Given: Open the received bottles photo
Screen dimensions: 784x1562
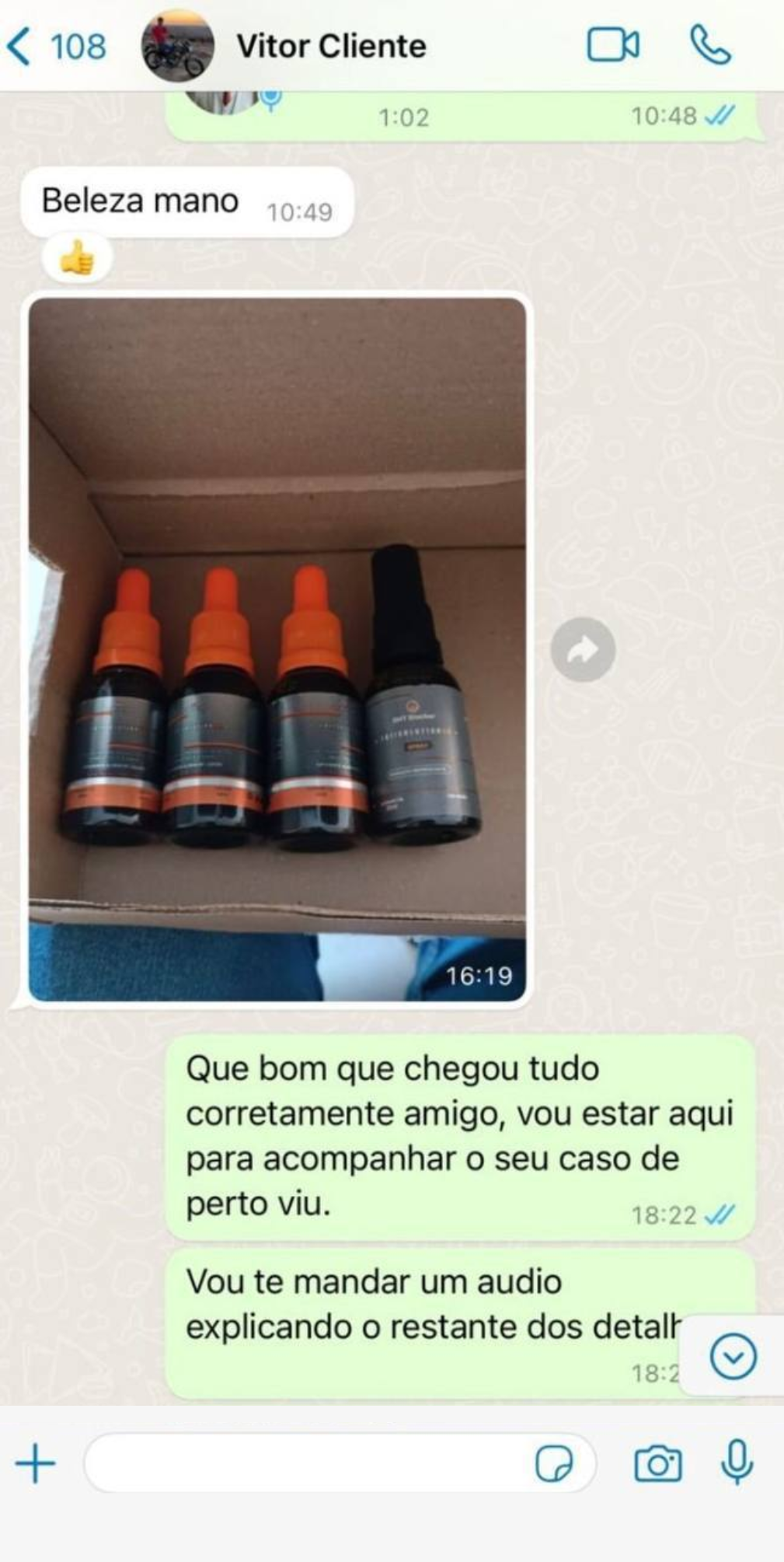Looking at the screenshot, I should tap(277, 649).
